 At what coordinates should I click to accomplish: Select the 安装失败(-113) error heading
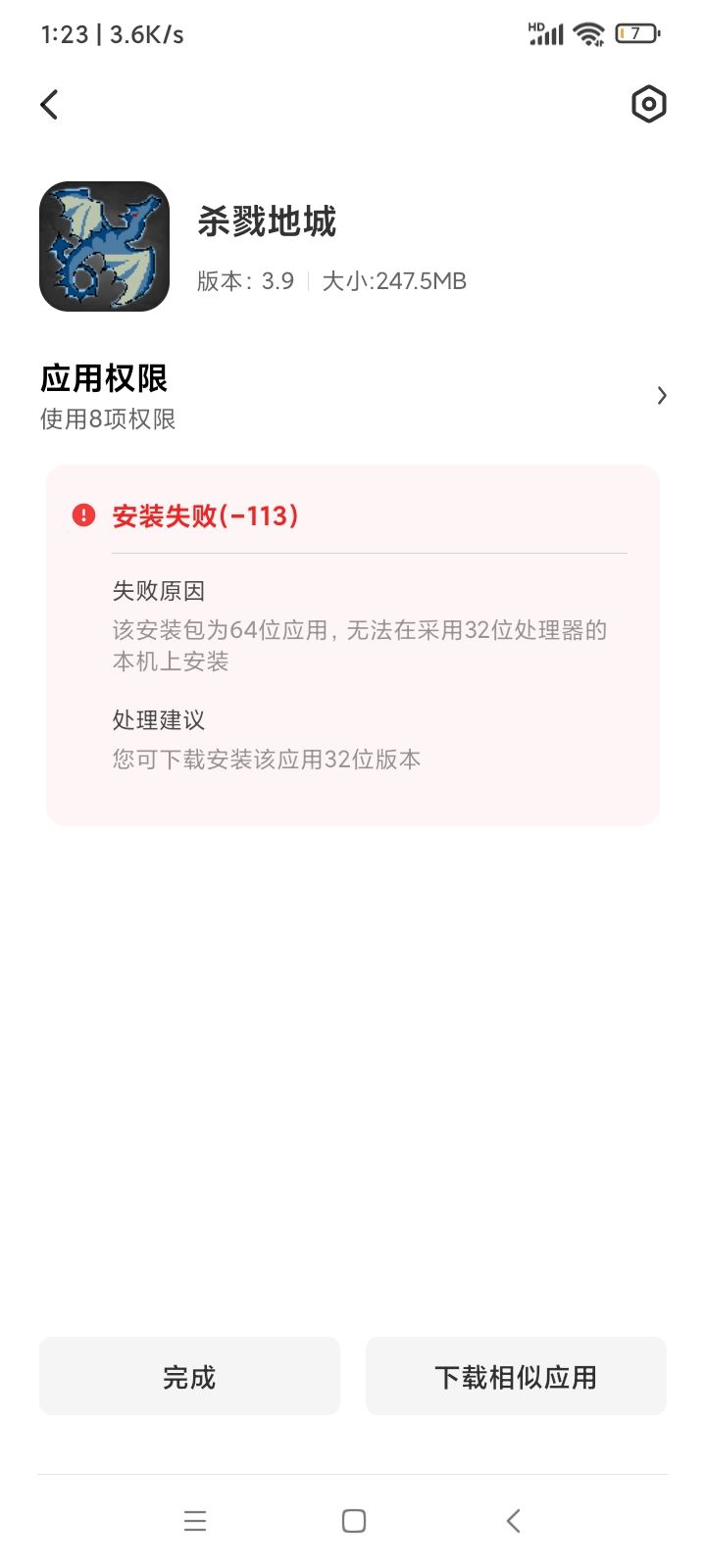pyautogui.click(x=206, y=515)
